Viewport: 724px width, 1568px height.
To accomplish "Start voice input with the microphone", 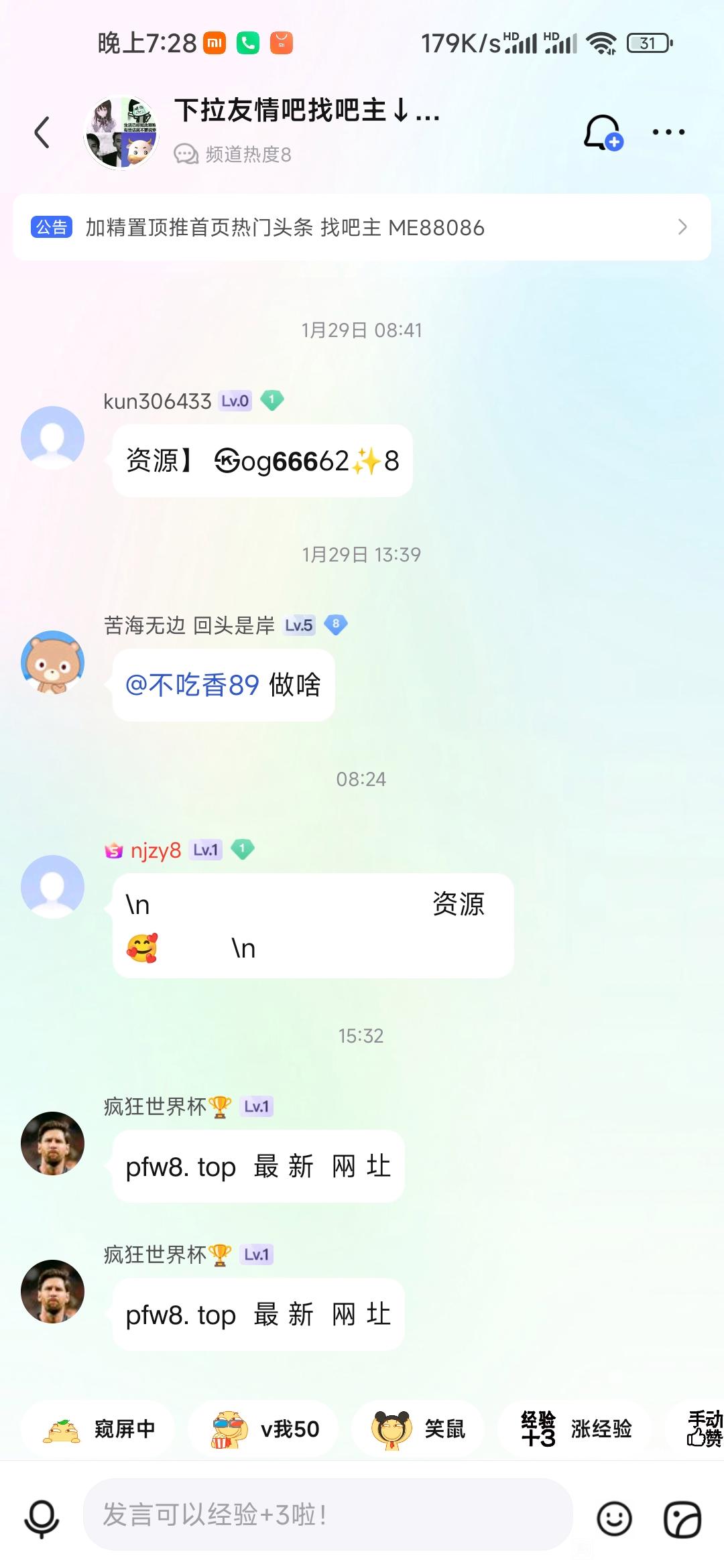I will (42, 1518).
